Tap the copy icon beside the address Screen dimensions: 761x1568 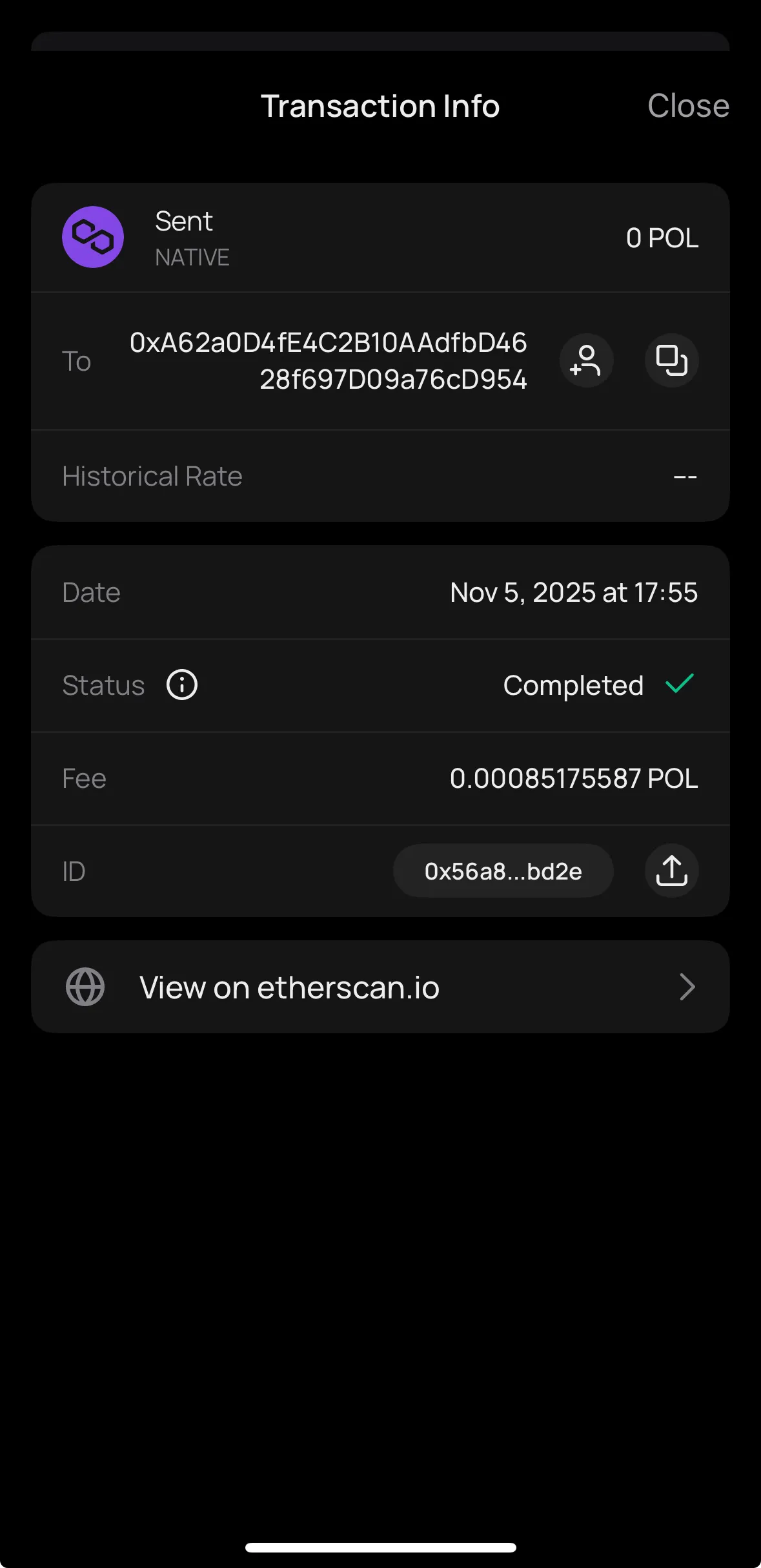coord(671,361)
